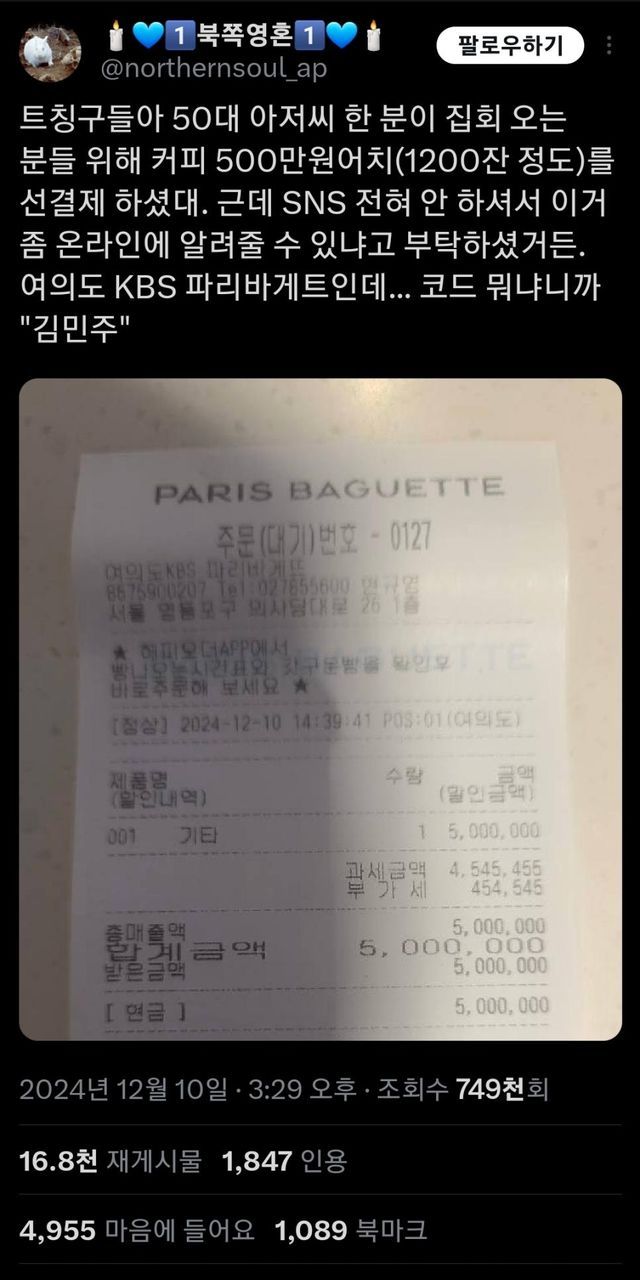Open the @northernsoul_ap handle
This screenshot has width=640, height=1280.
pyautogui.click(x=214, y=69)
